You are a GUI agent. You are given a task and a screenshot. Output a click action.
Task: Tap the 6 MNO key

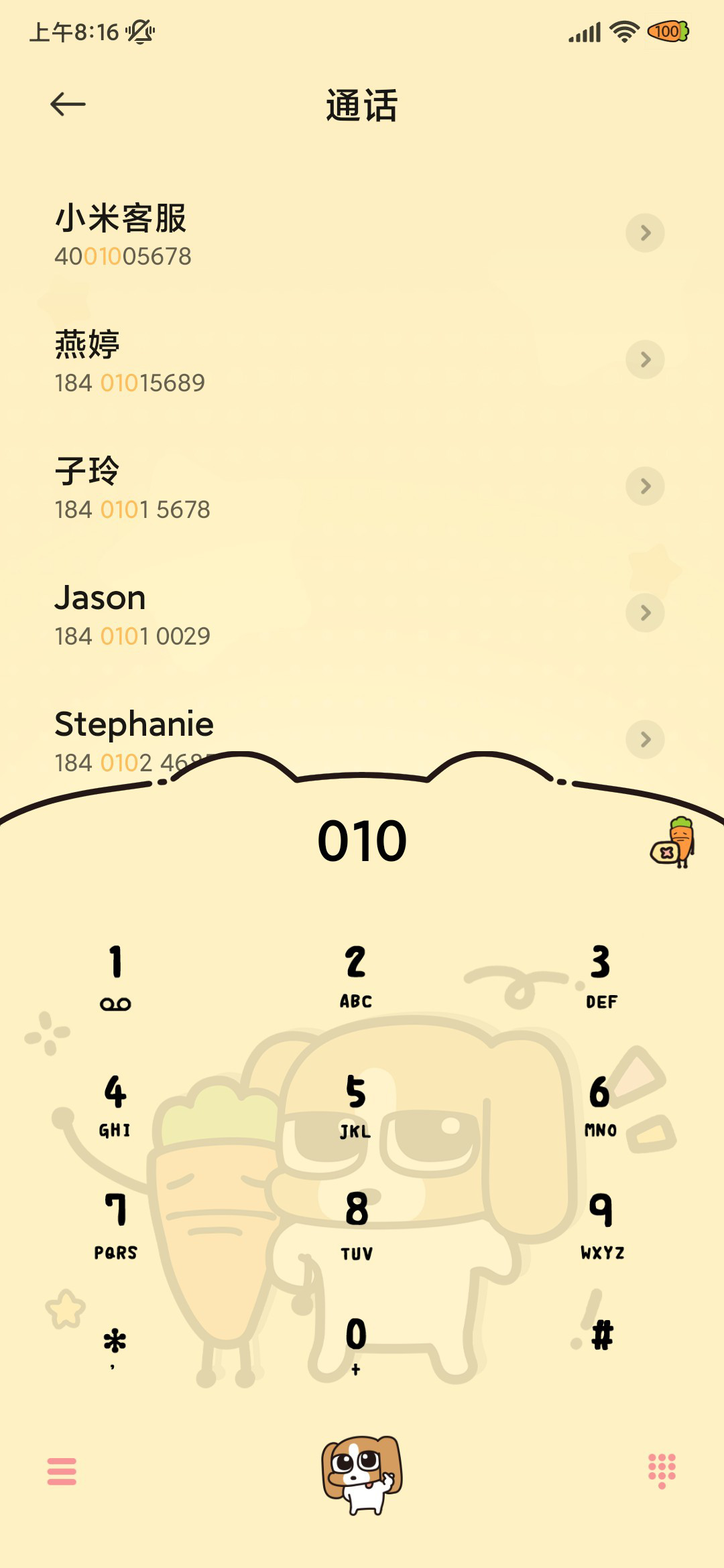pos(601,1106)
